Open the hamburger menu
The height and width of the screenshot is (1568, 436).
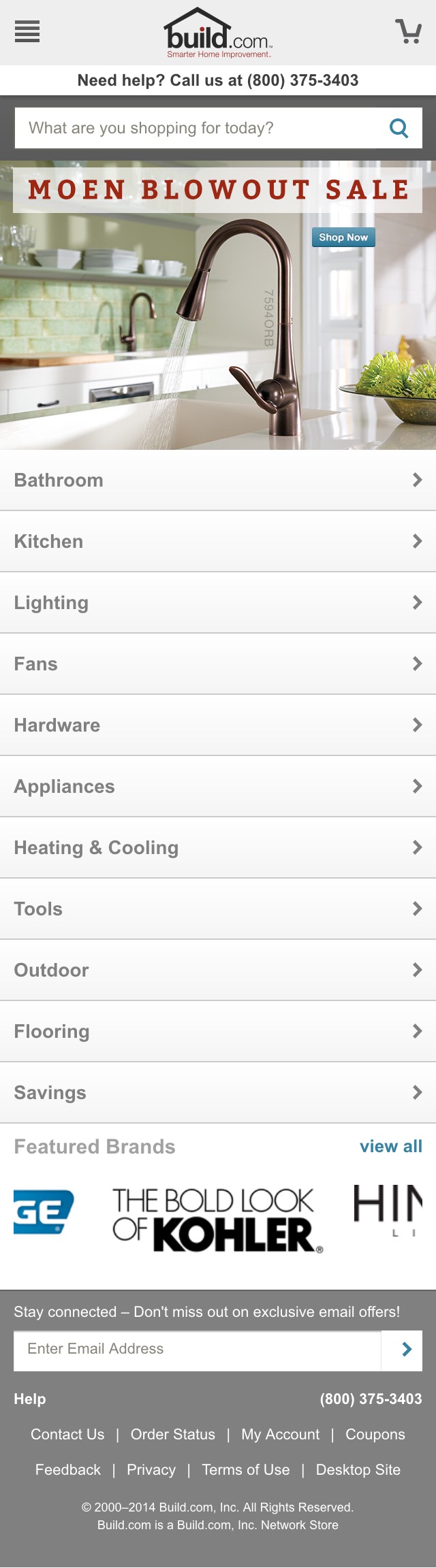point(27,31)
